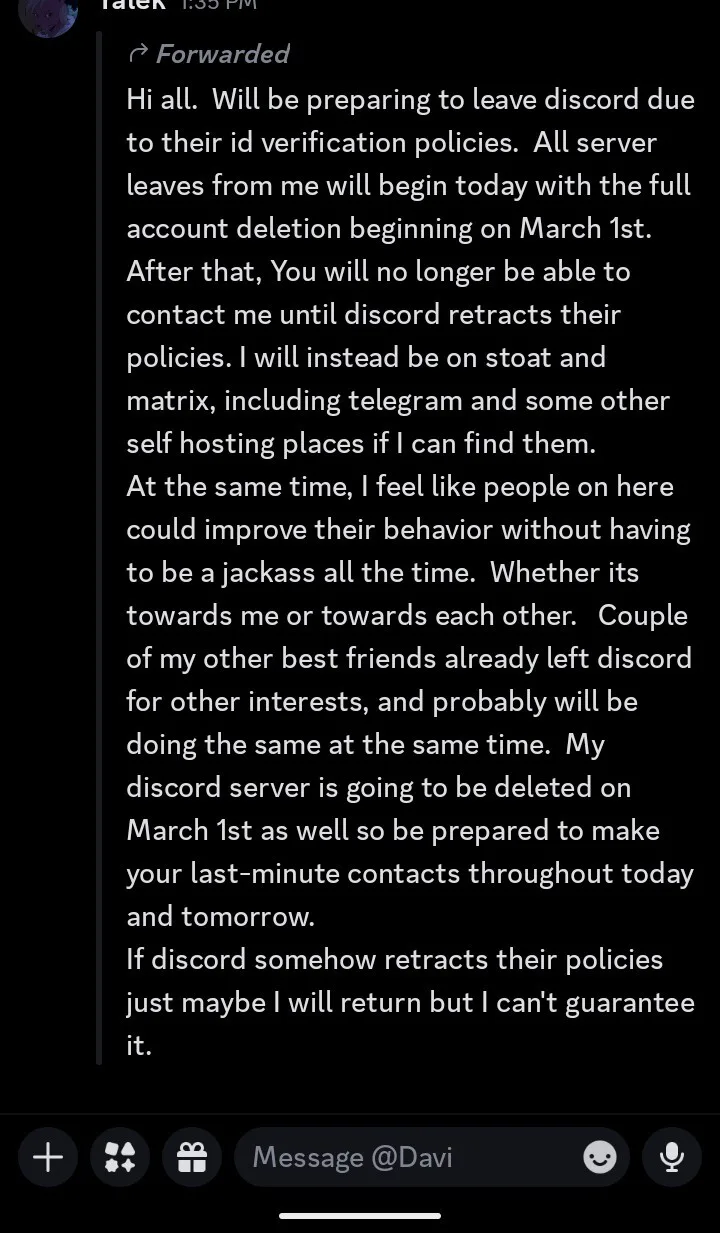720x1233 pixels.
Task: Open Talek's profile avatar
Action: [x=47, y=14]
